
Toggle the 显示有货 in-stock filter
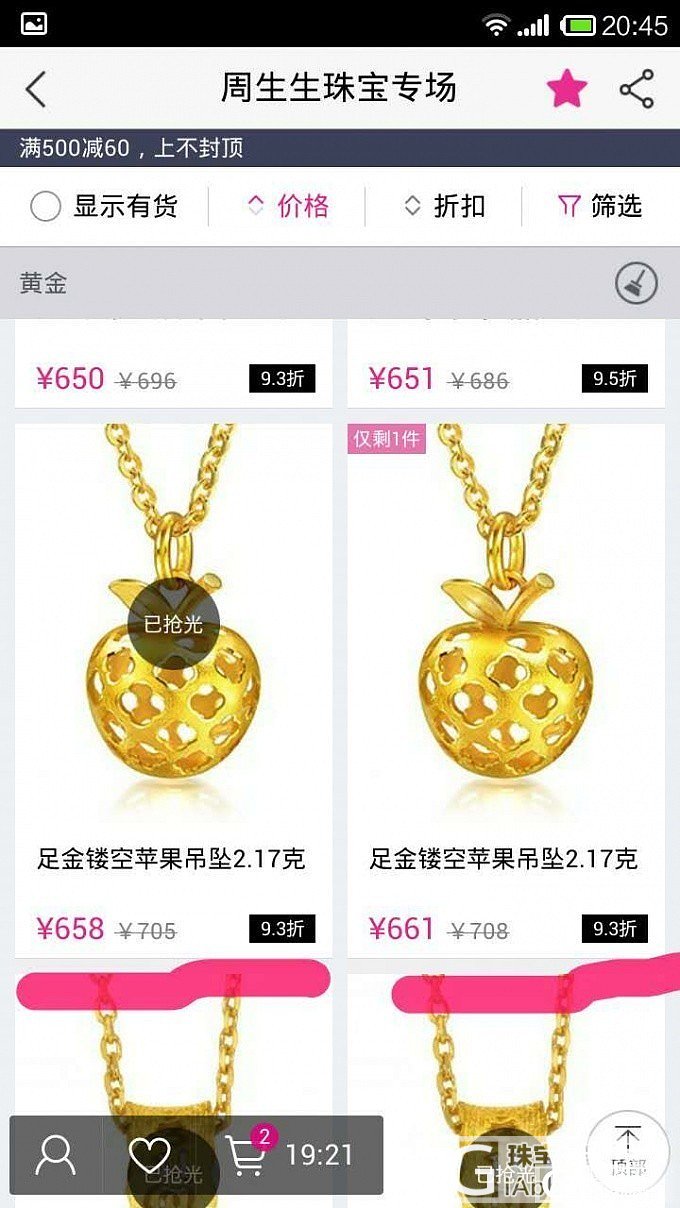[104, 207]
